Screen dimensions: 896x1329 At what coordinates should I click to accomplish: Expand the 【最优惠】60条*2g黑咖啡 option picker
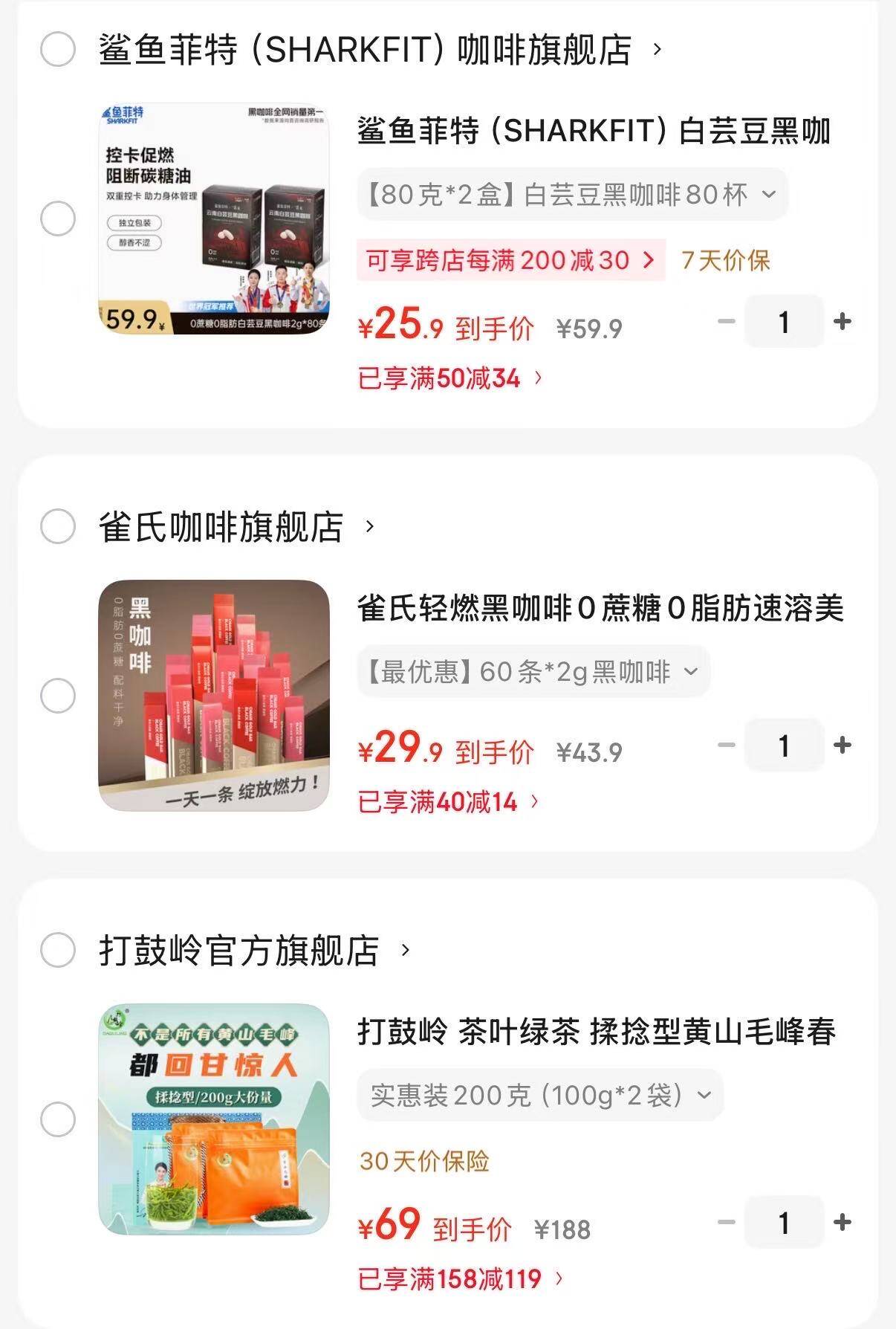pyautogui.click(x=533, y=672)
